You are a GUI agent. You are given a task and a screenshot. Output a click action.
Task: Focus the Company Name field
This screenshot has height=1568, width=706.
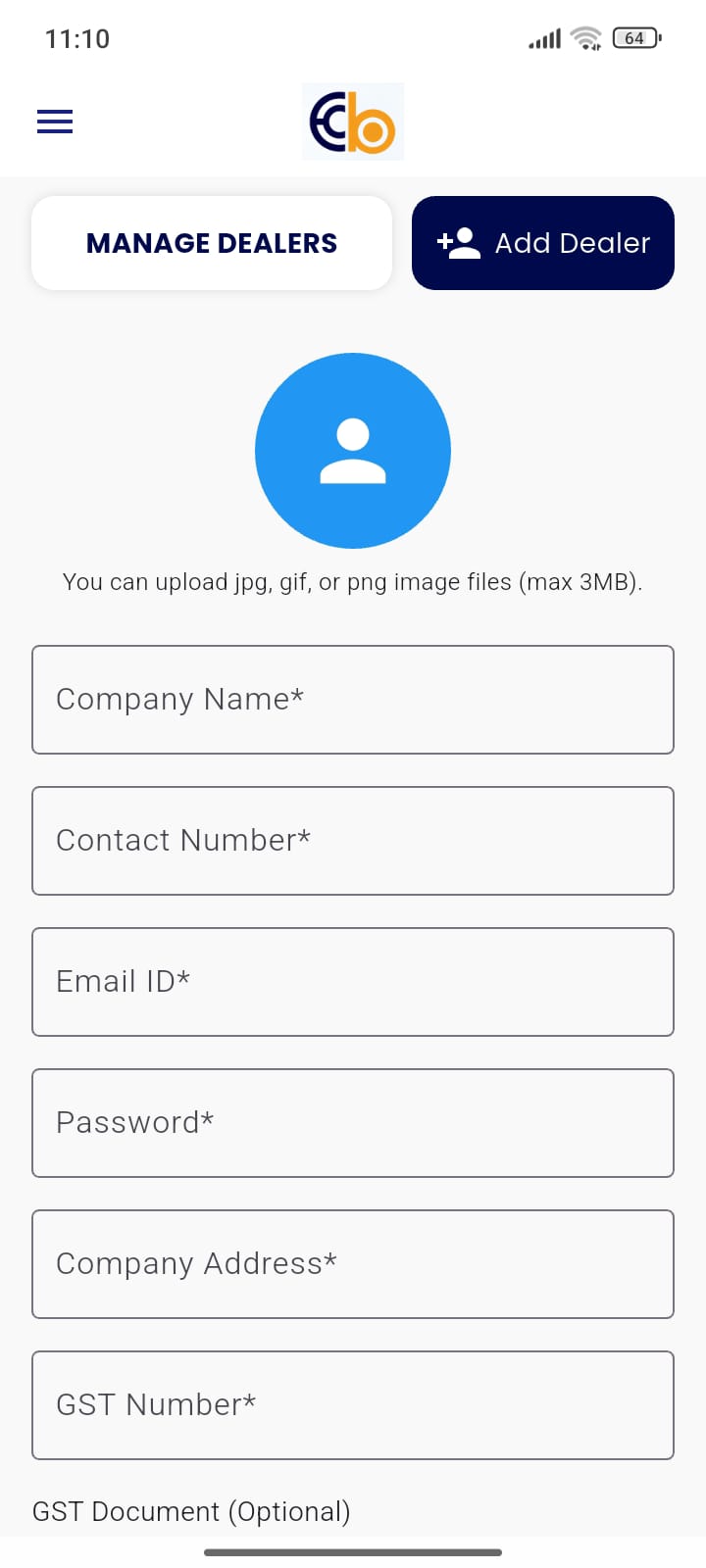click(x=353, y=700)
